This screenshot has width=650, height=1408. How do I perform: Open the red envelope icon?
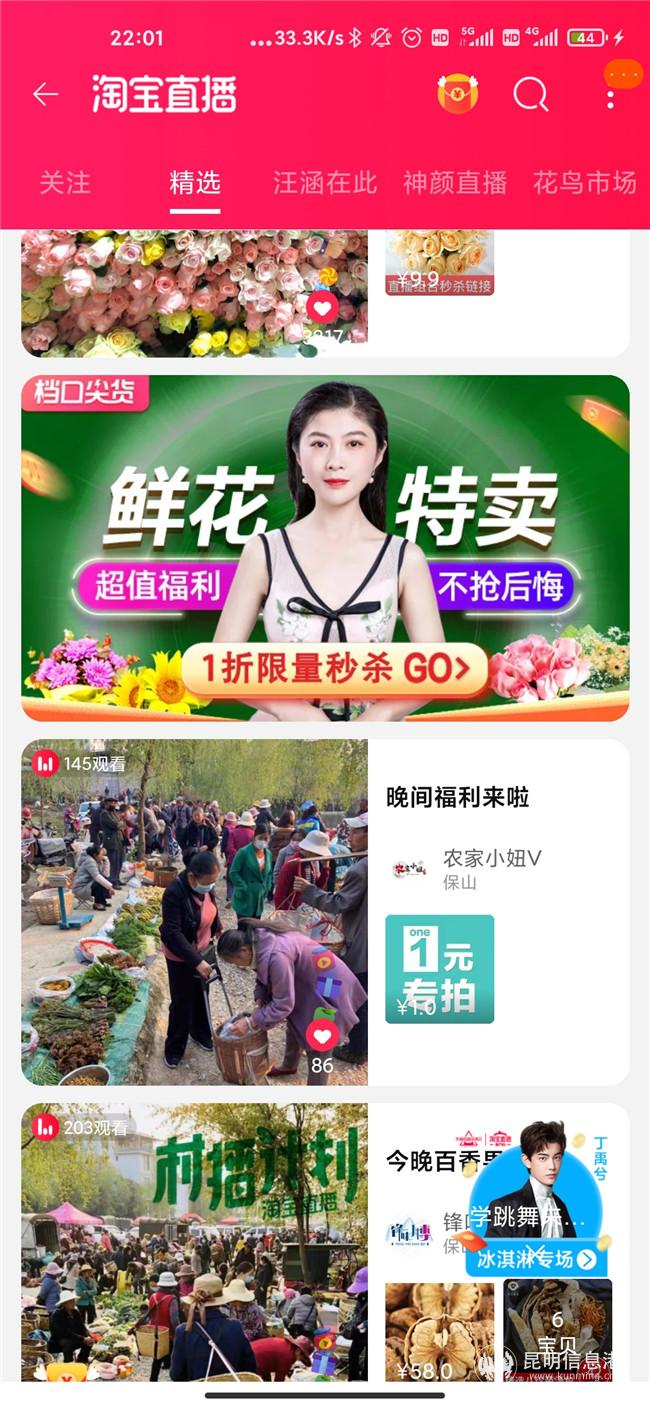pyautogui.click(x=458, y=94)
